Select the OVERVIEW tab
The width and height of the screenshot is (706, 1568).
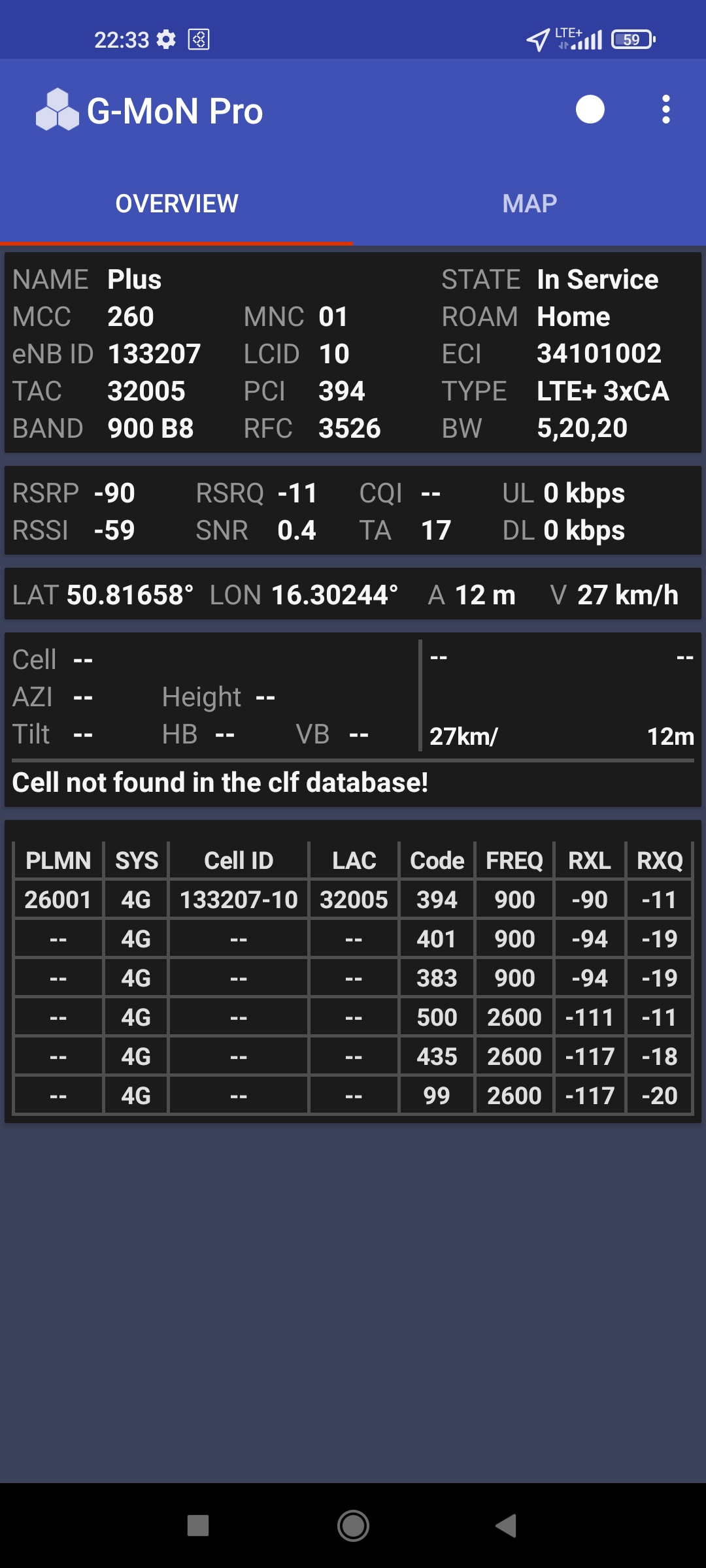coord(176,204)
